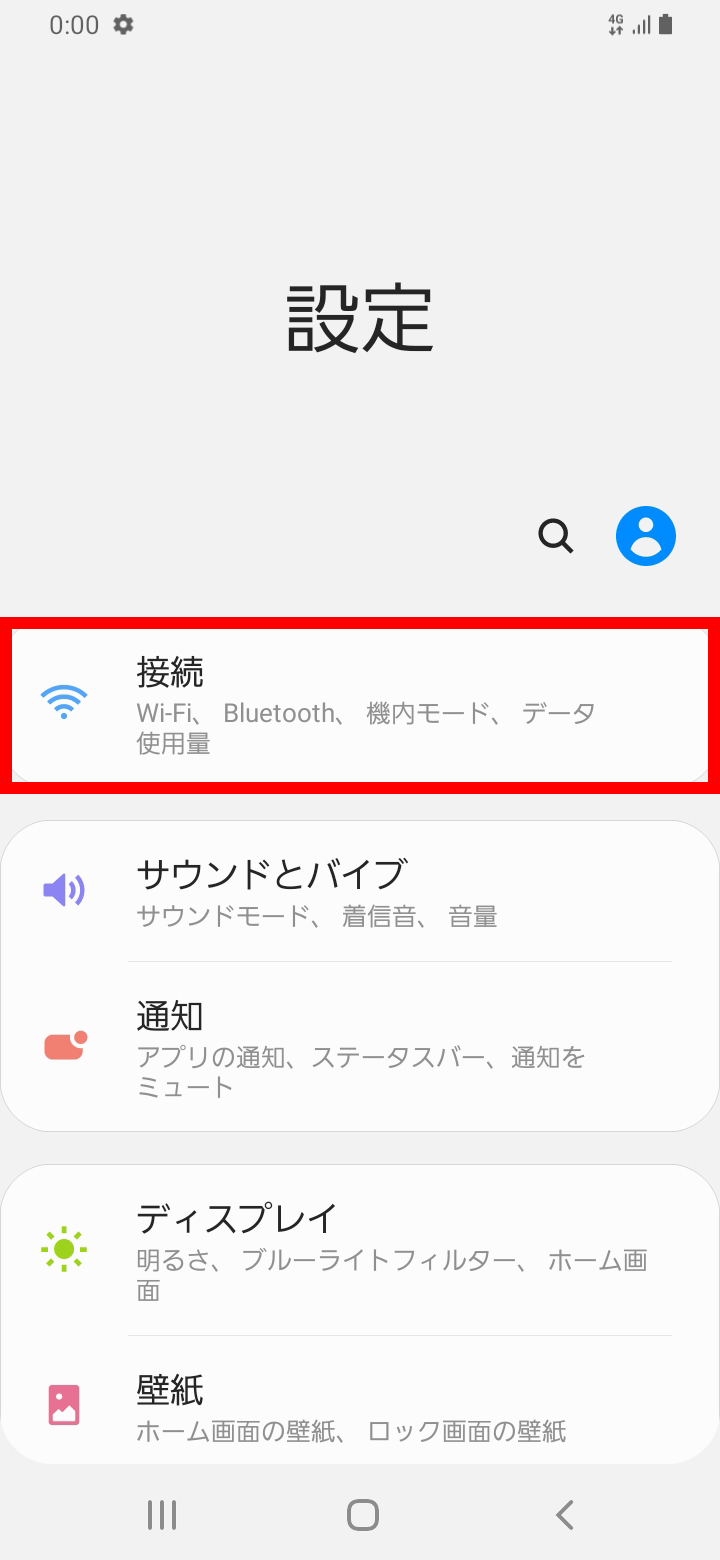The height and width of the screenshot is (1560, 720).
Task: Open 壁紙 wallpaper settings
Action: pyautogui.click(x=360, y=1405)
